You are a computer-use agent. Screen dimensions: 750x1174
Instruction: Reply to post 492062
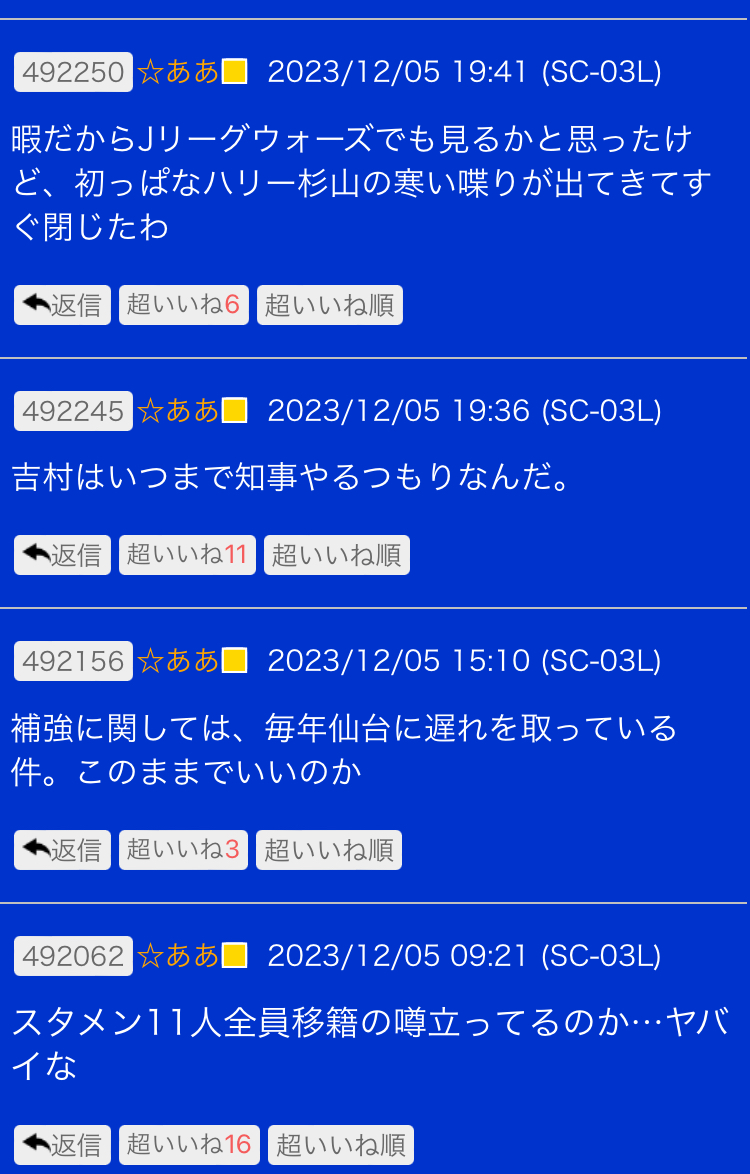pos(62,1145)
